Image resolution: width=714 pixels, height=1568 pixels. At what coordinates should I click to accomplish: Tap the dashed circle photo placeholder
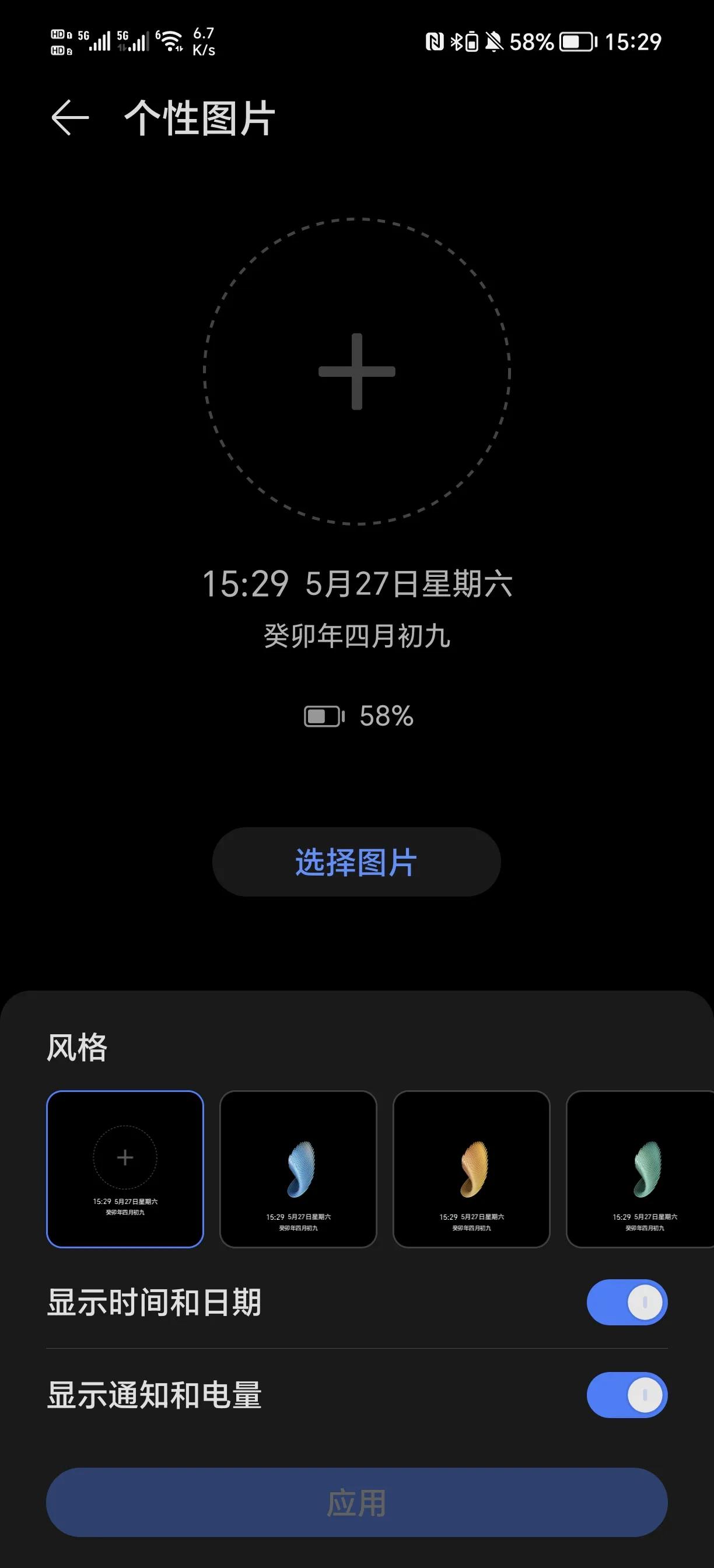pyautogui.click(x=356, y=373)
